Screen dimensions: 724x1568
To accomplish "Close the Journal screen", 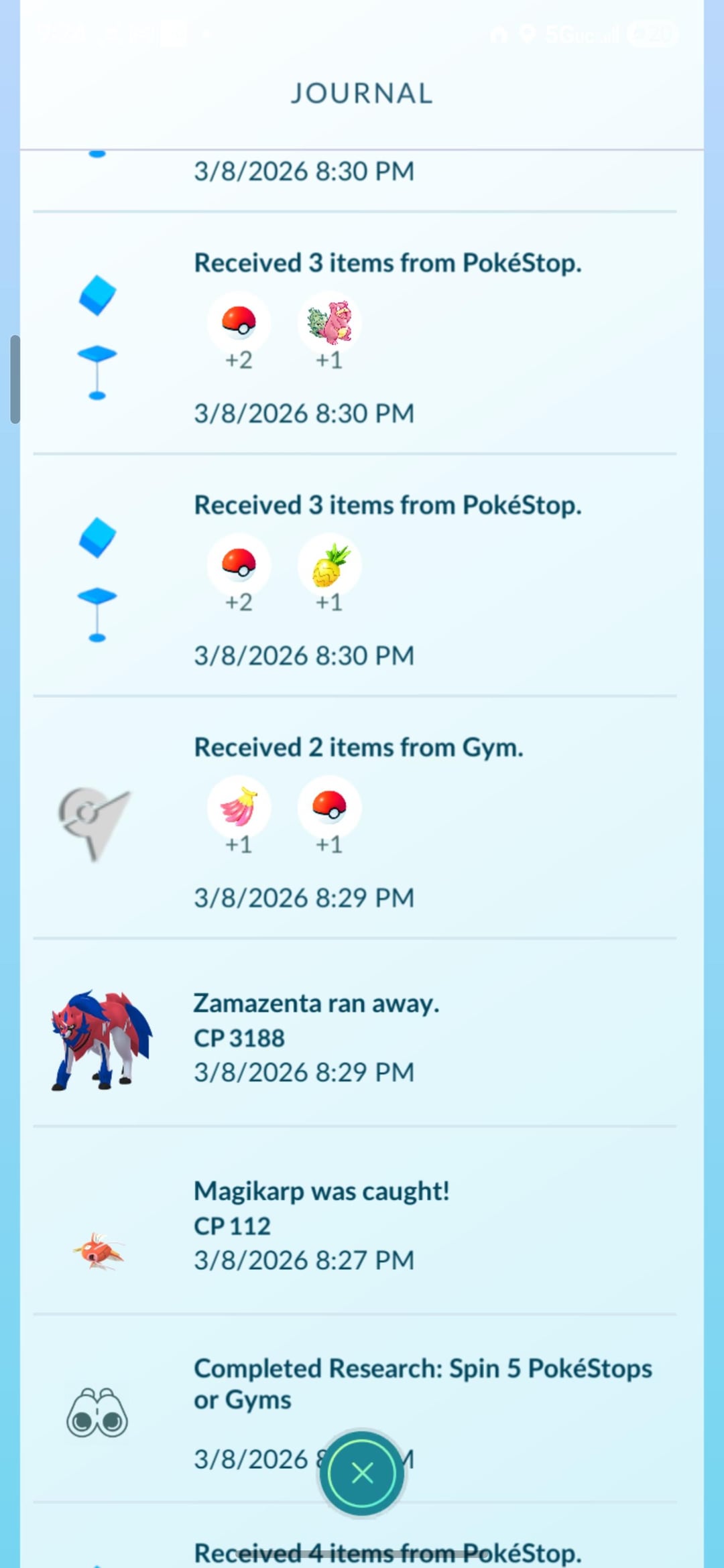I will coord(362,1472).
